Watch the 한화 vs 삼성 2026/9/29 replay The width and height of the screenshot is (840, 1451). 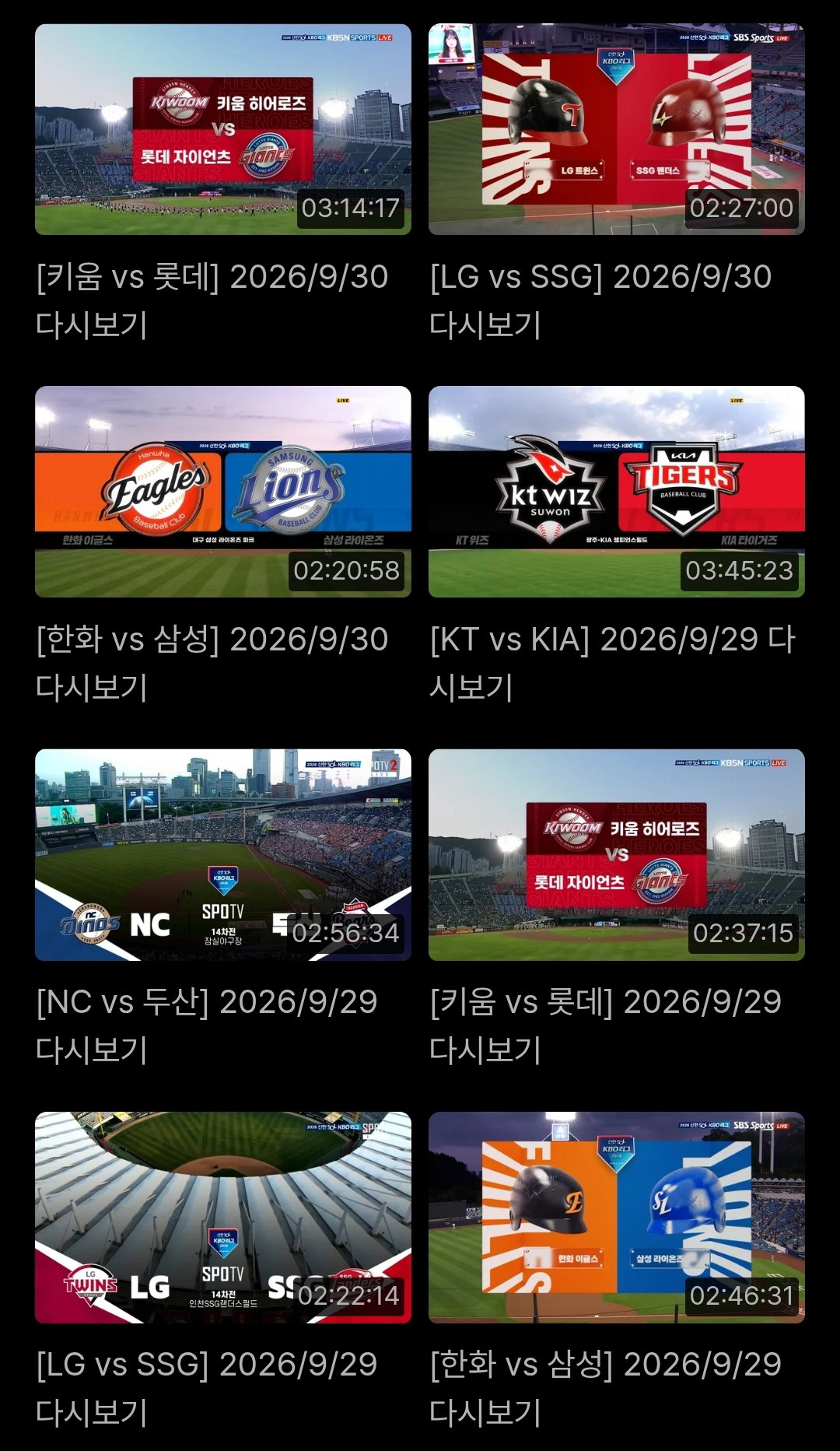[x=617, y=1218]
